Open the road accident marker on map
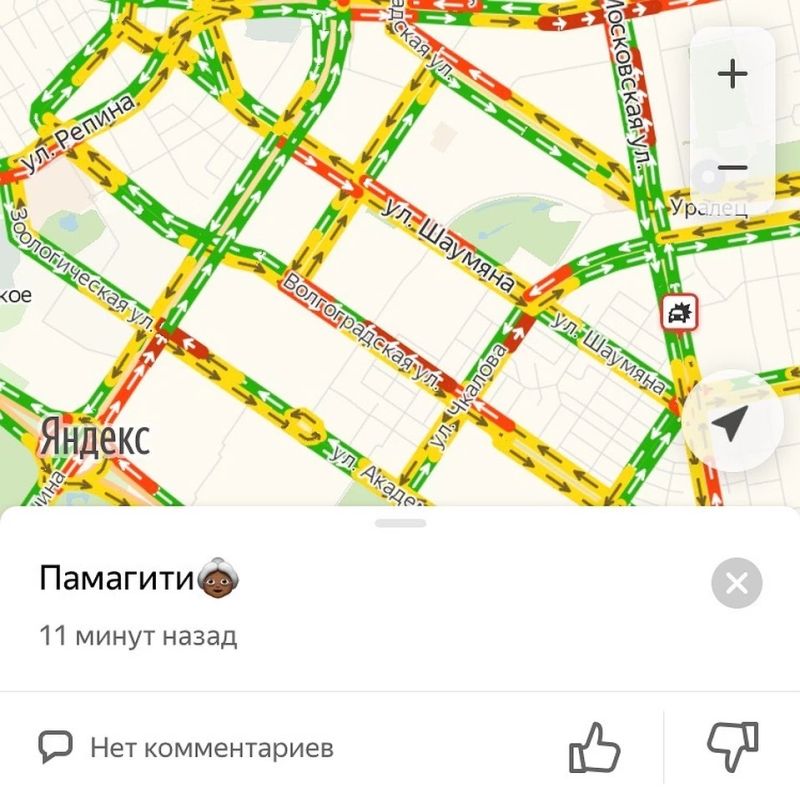The image size is (800, 803). [681, 315]
